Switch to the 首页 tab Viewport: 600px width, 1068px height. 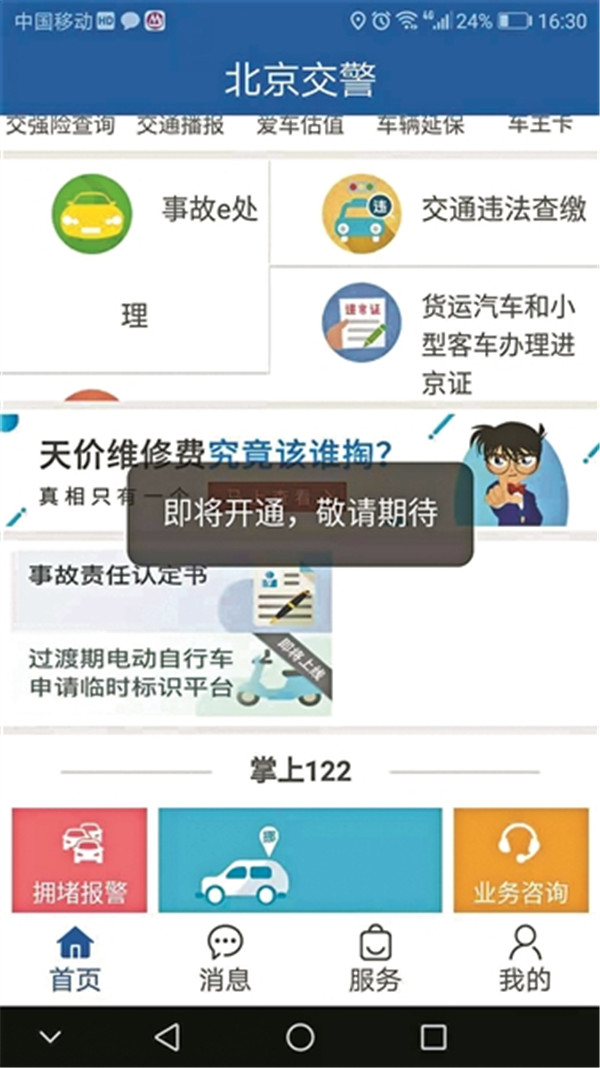[x=75, y=958]
